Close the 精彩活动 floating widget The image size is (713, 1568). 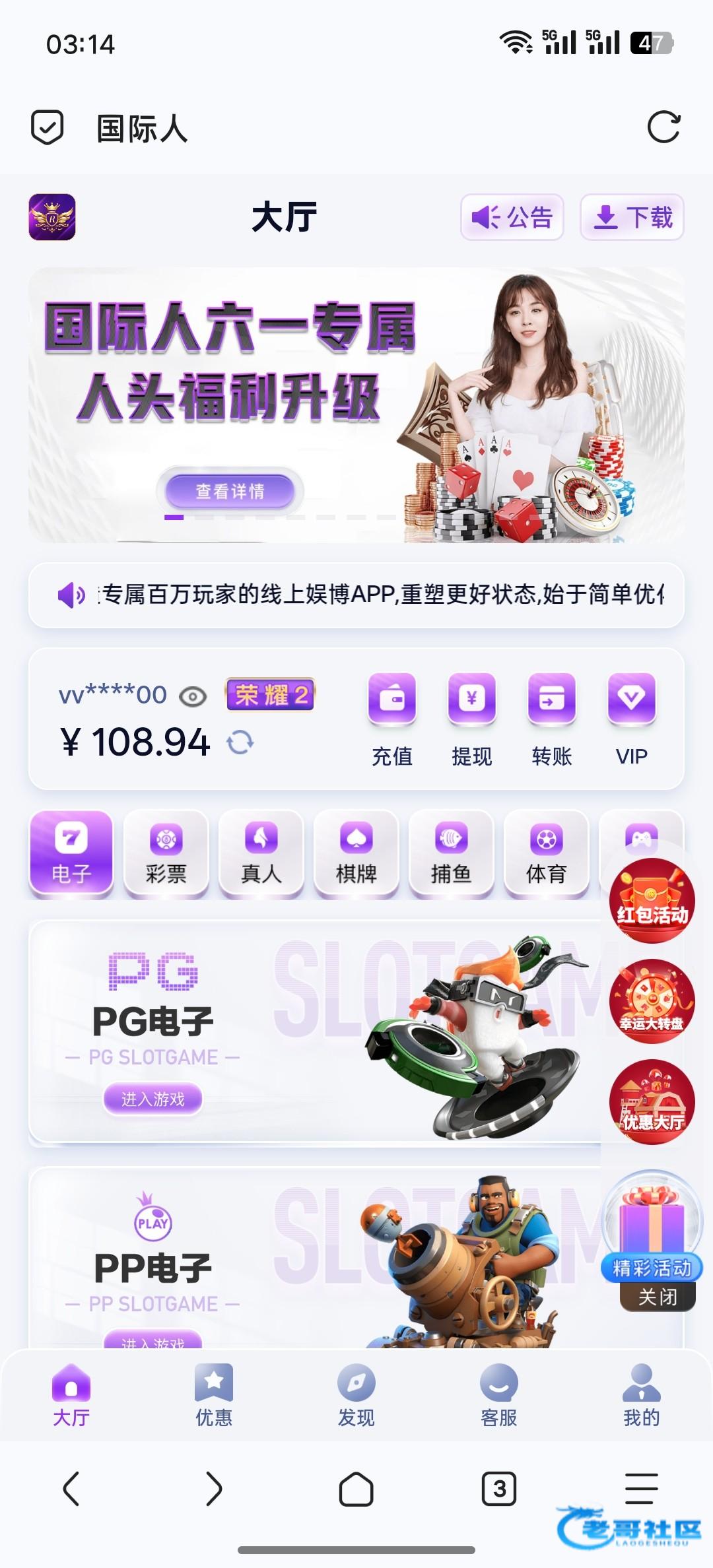point(658,1297)
